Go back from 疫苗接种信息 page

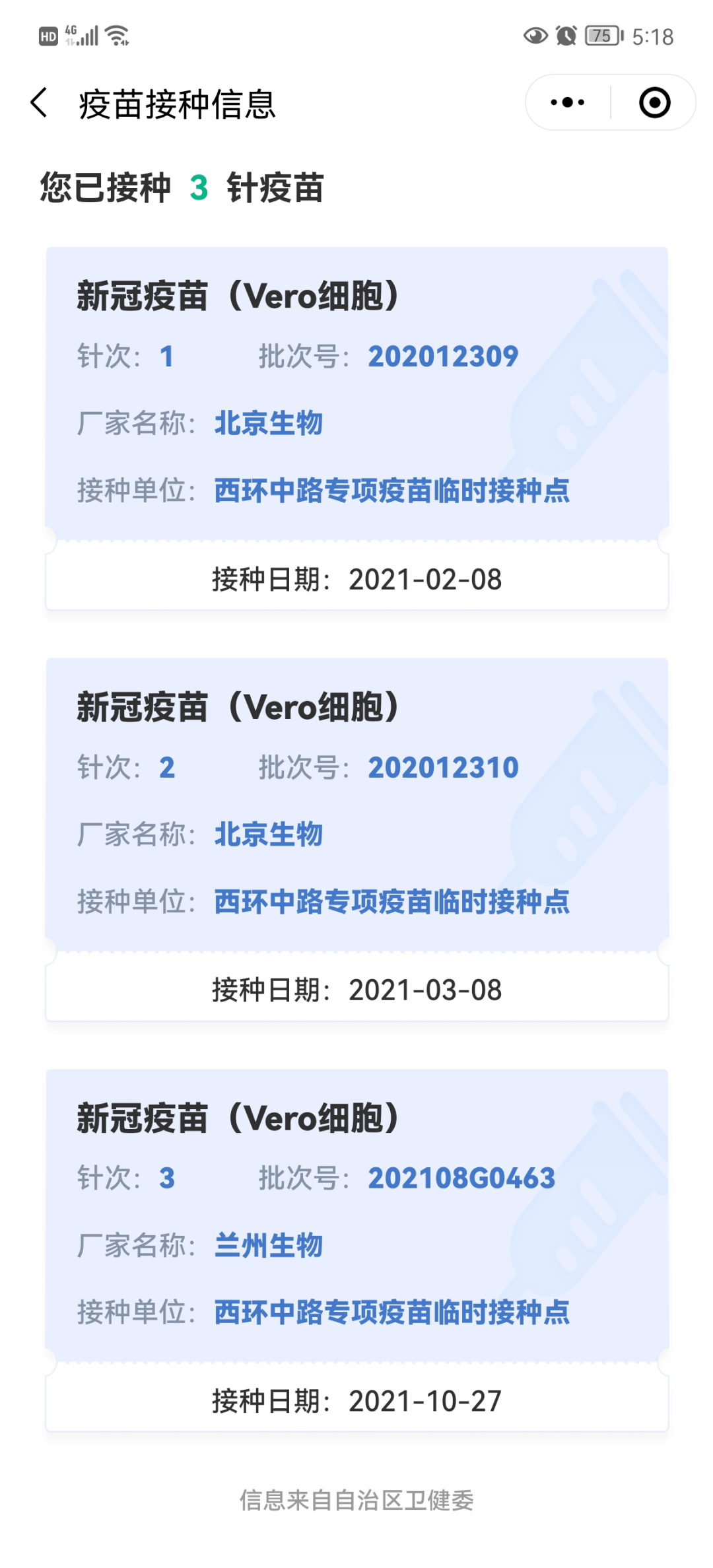point(40,103)
